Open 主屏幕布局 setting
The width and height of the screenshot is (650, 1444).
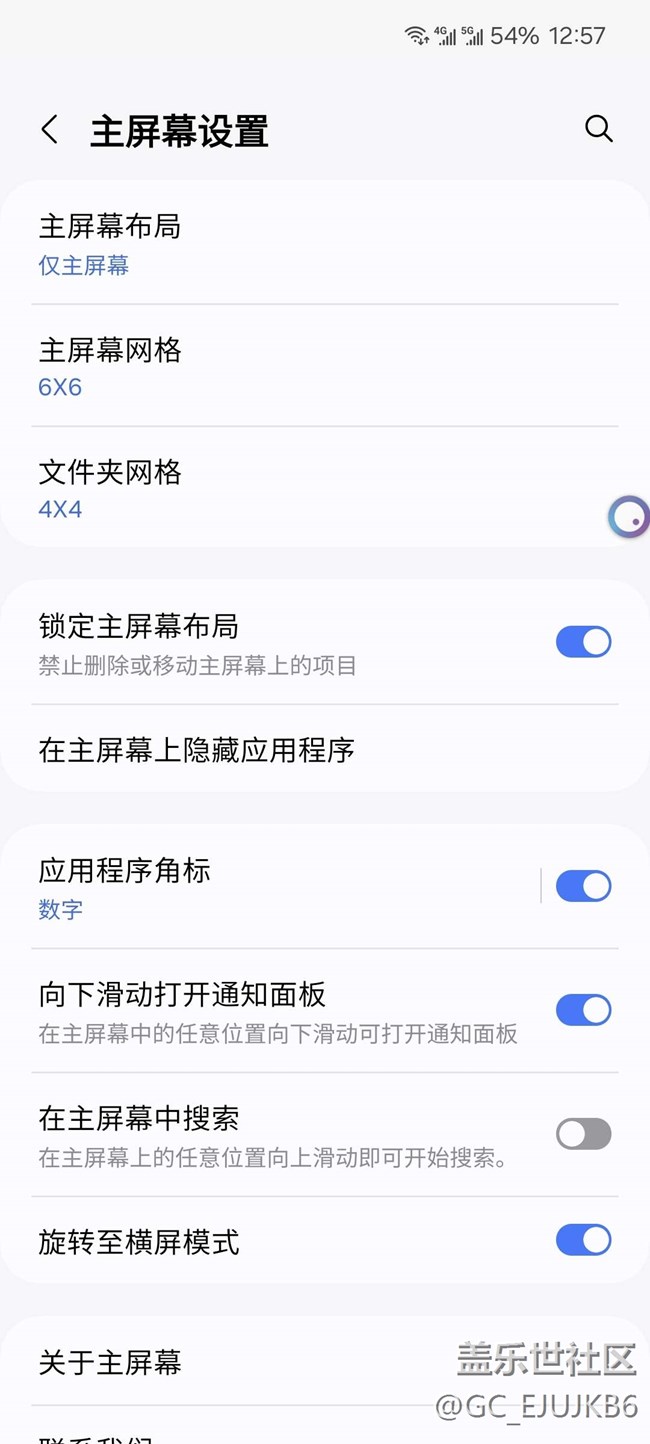coord(300,243)
